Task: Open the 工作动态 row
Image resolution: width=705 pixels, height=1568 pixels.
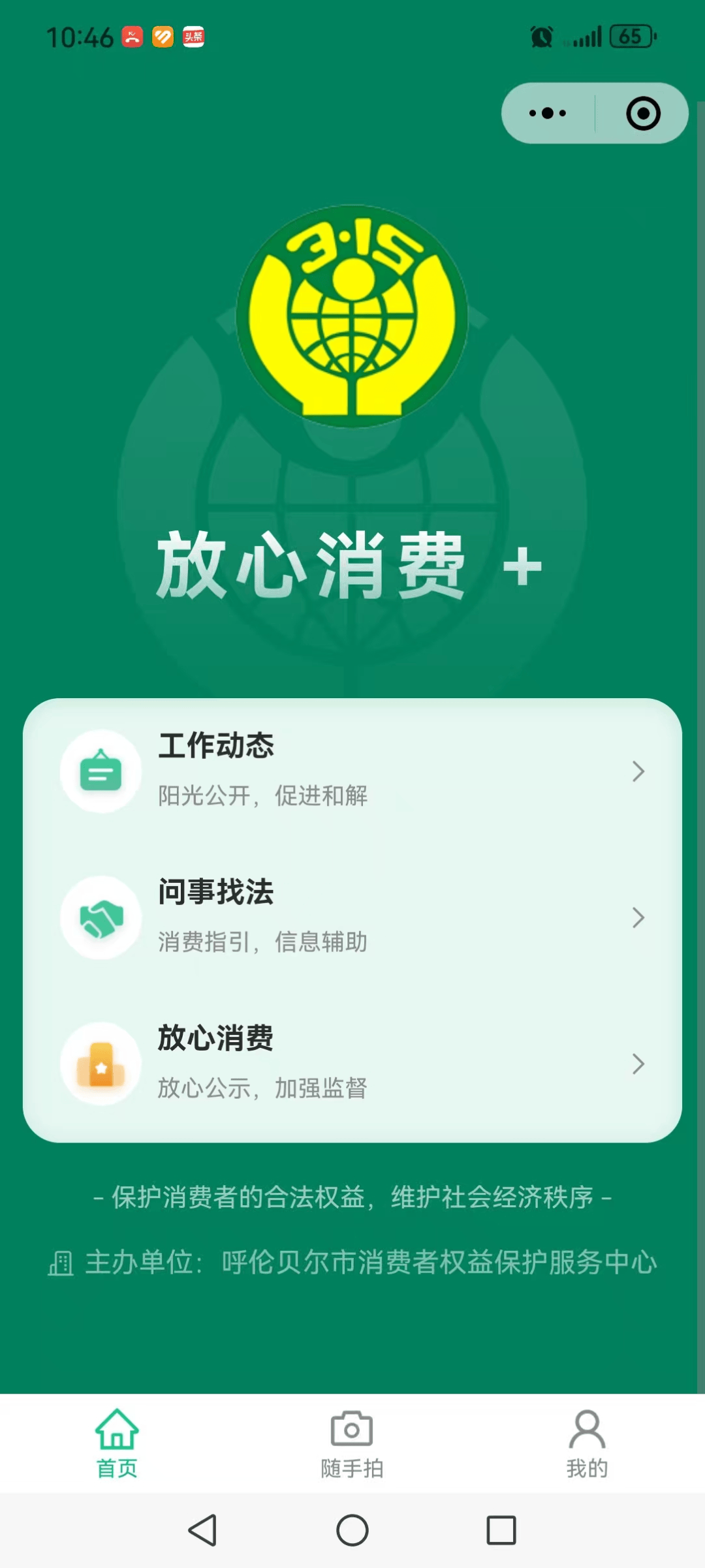Action: pos(352,771)
